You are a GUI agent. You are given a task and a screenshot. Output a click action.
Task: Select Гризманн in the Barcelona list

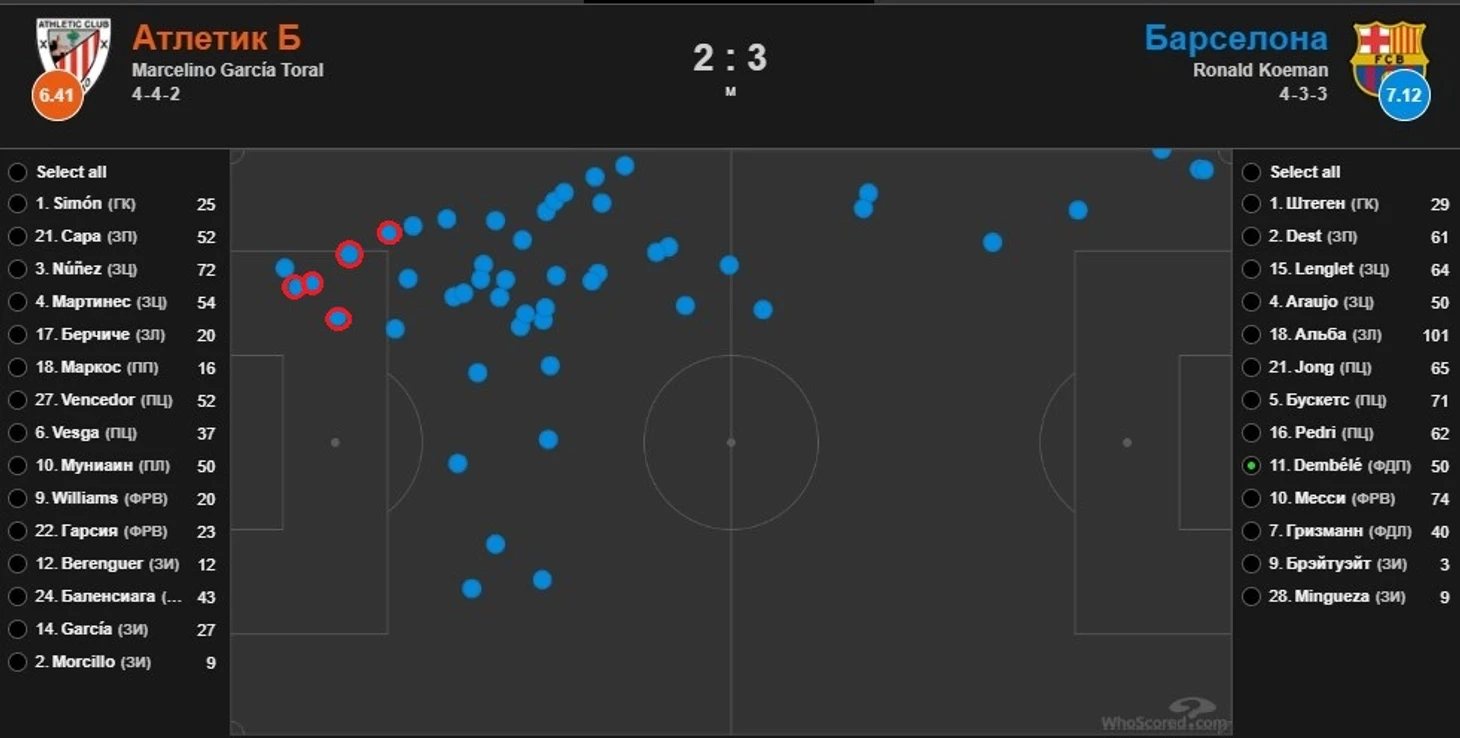pyautogui.click(x=1251, y=531)
